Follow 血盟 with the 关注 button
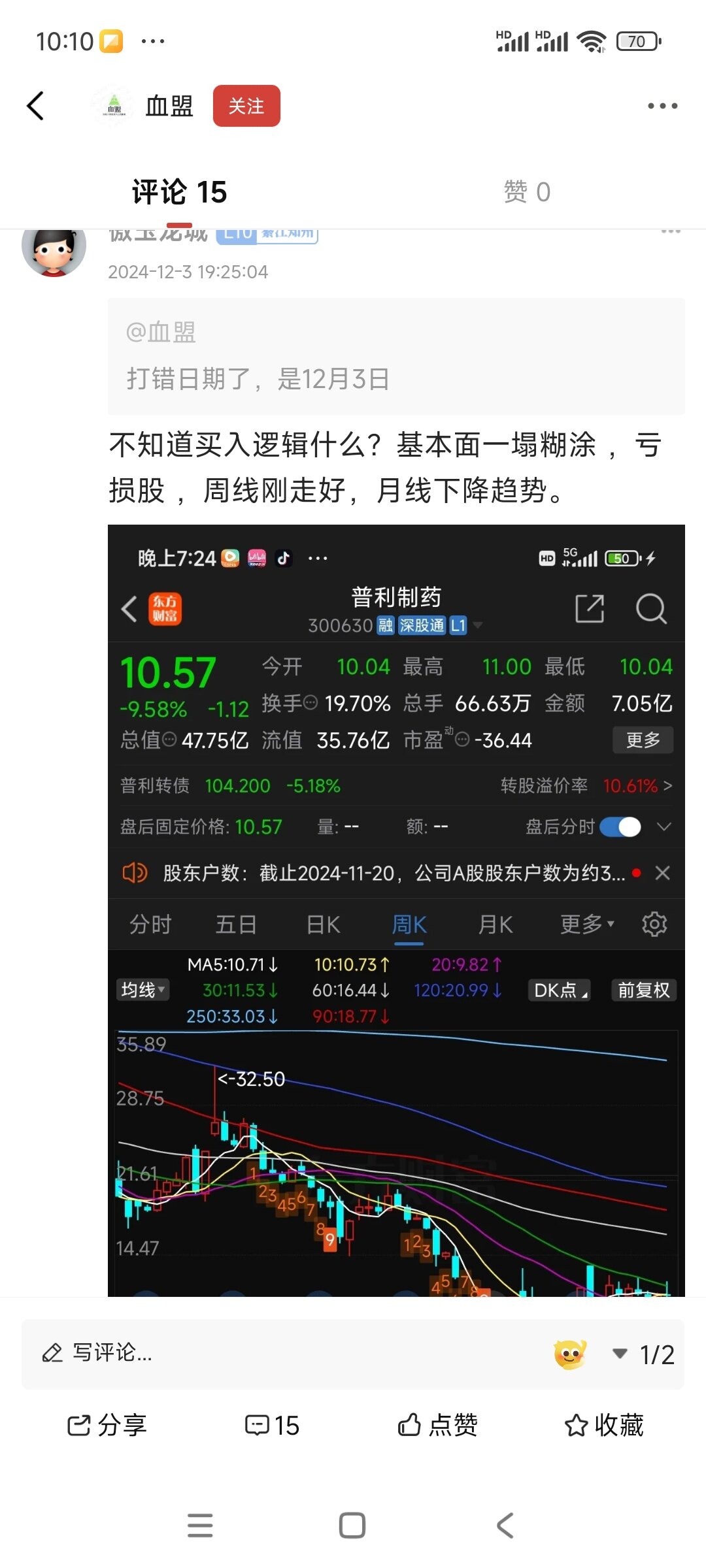 pos(246,106)
